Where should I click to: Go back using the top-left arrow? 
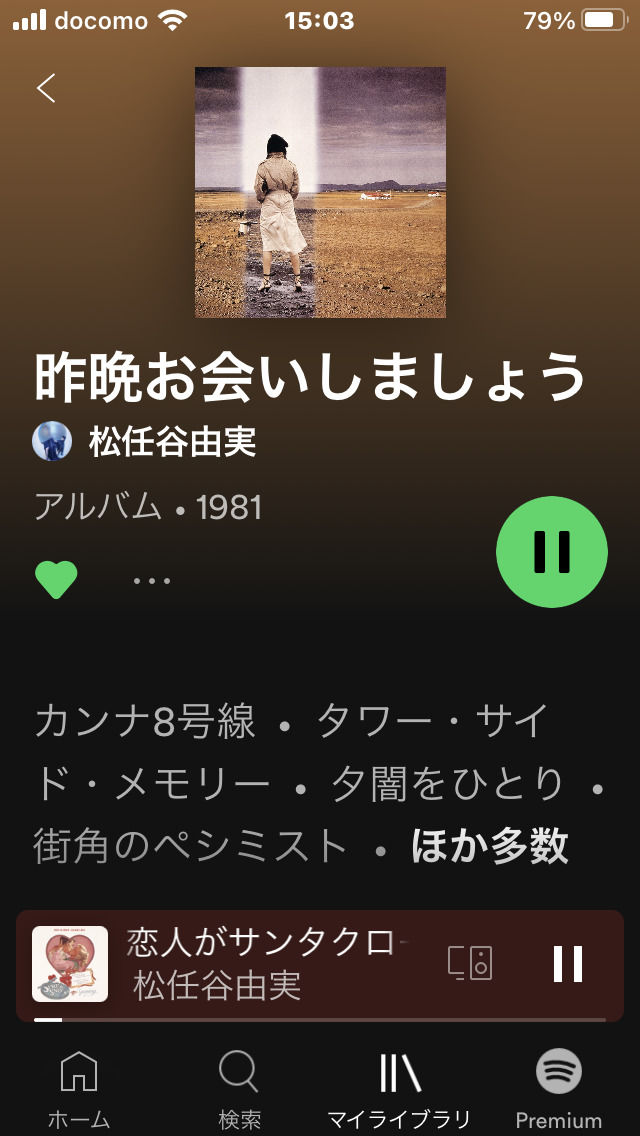pyautogui.click(x=46, y=88)
